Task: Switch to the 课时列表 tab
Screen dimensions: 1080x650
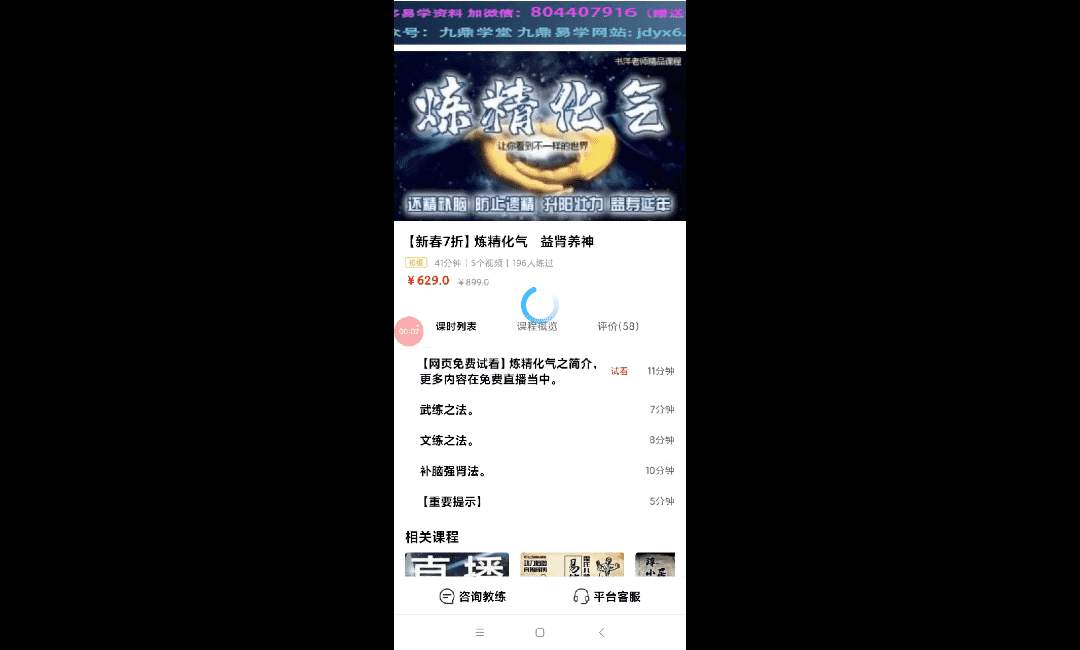Action: [x=456, y=326]
